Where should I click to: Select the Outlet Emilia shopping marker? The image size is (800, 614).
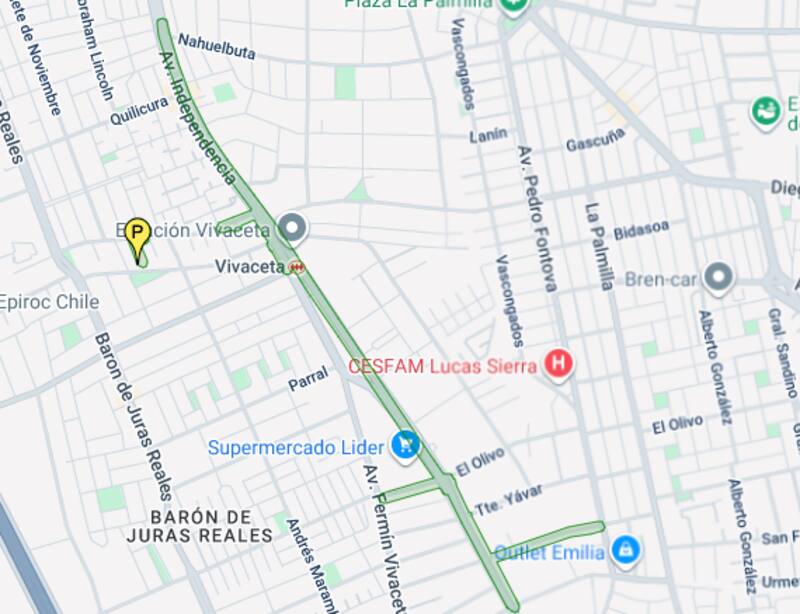[626, 550]
